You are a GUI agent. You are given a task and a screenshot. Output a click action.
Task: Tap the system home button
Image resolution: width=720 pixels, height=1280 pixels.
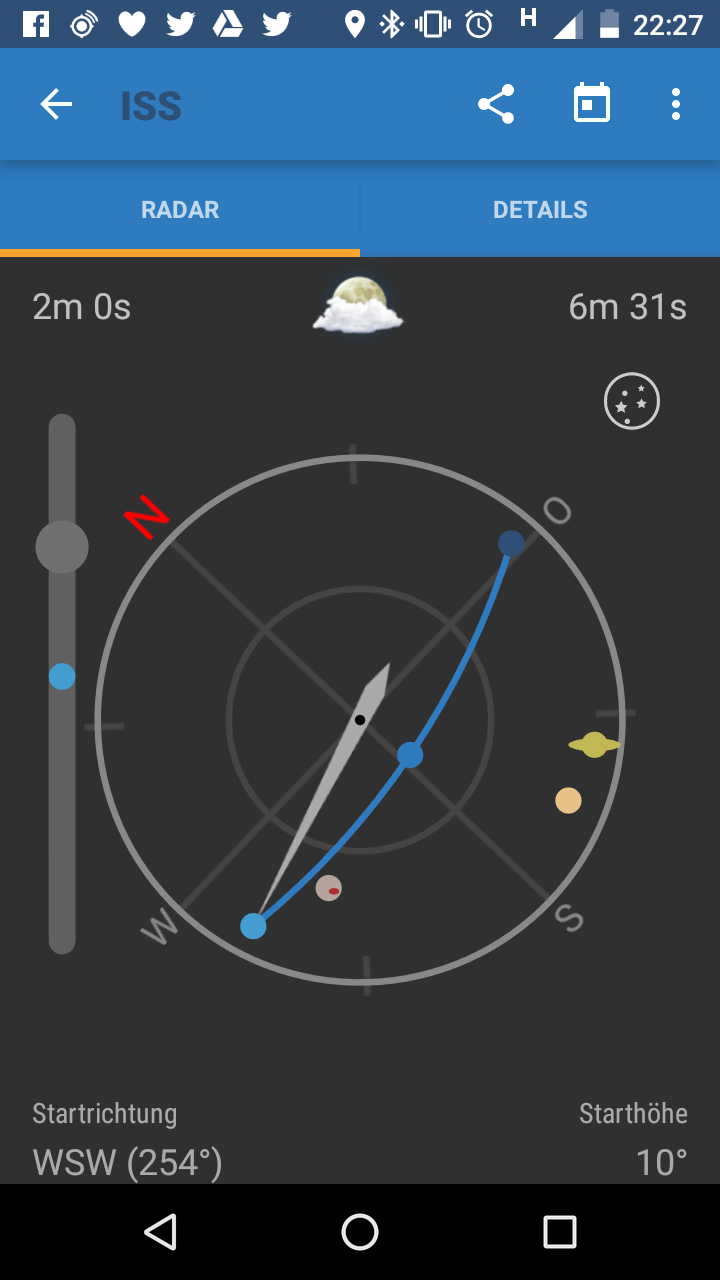click(360, 1232)
